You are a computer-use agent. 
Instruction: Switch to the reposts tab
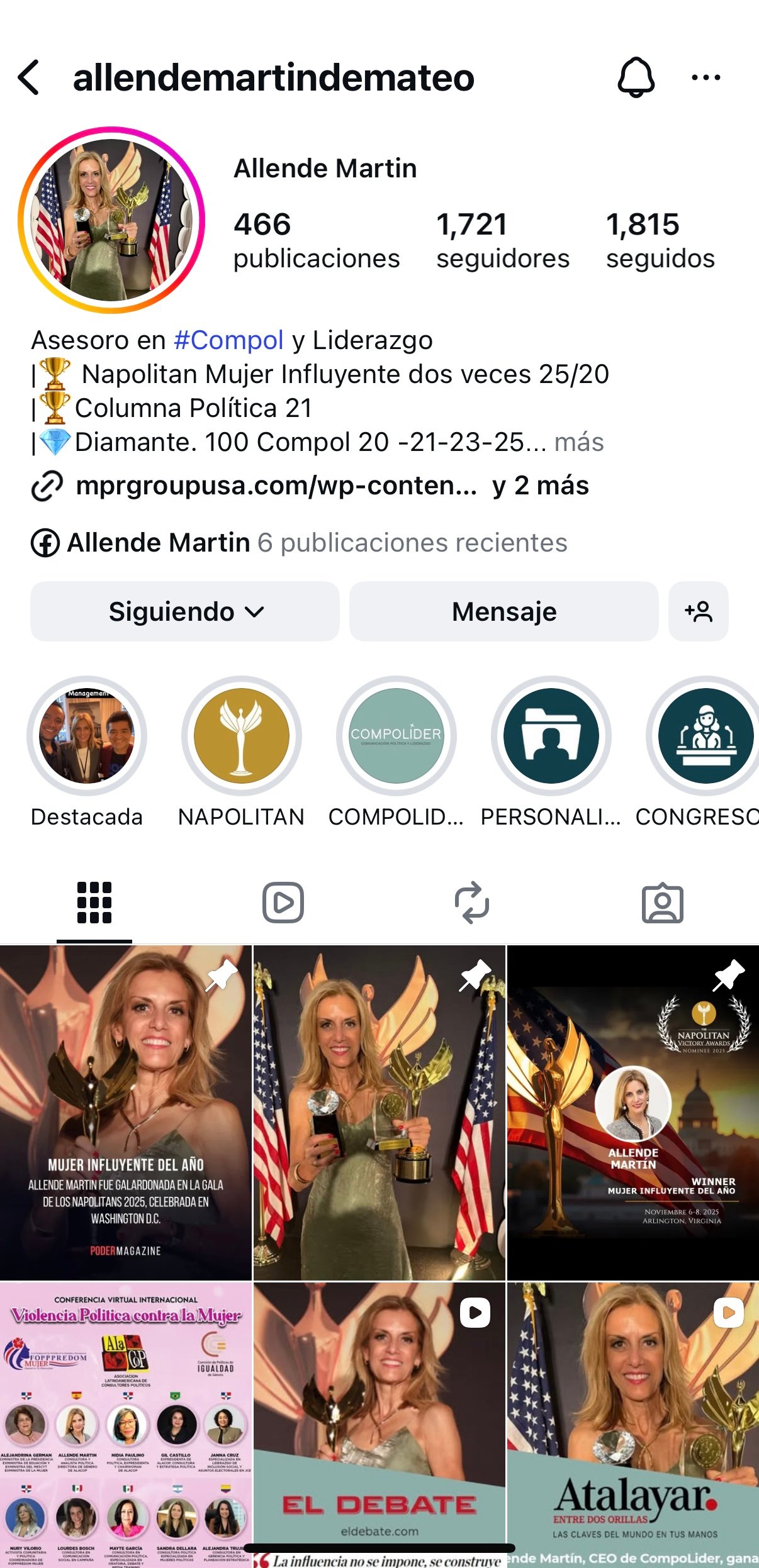tap(472, 903)
